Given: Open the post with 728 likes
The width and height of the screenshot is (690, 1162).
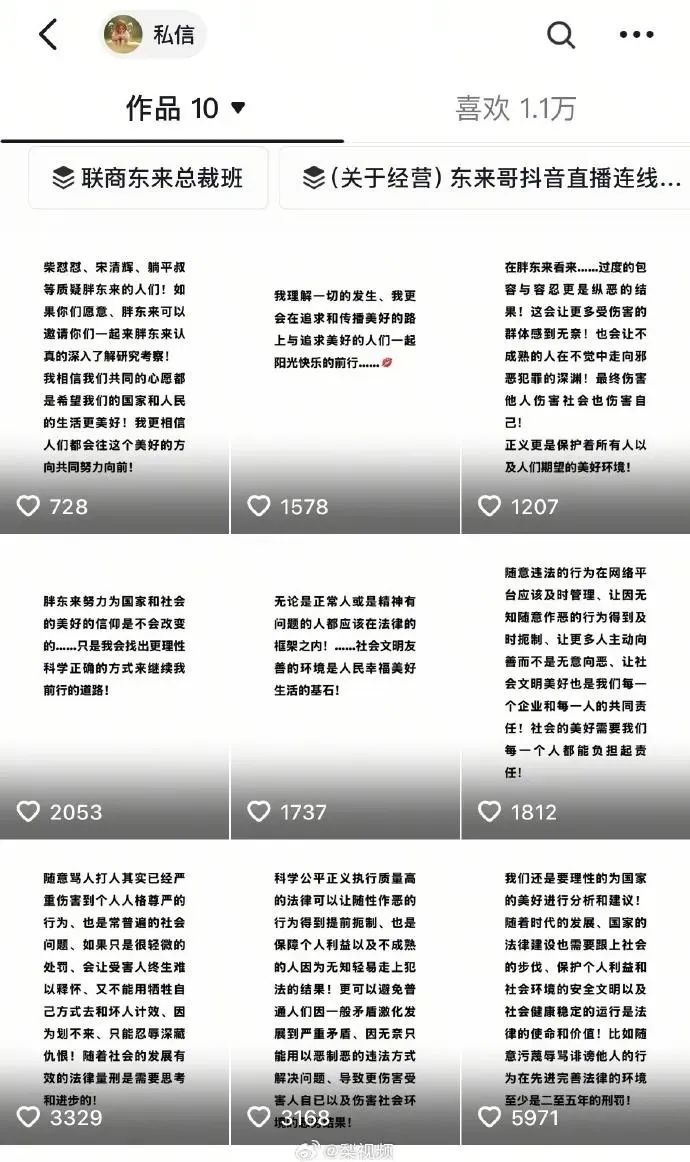Looking at the screenshot, I should [114, 382].
